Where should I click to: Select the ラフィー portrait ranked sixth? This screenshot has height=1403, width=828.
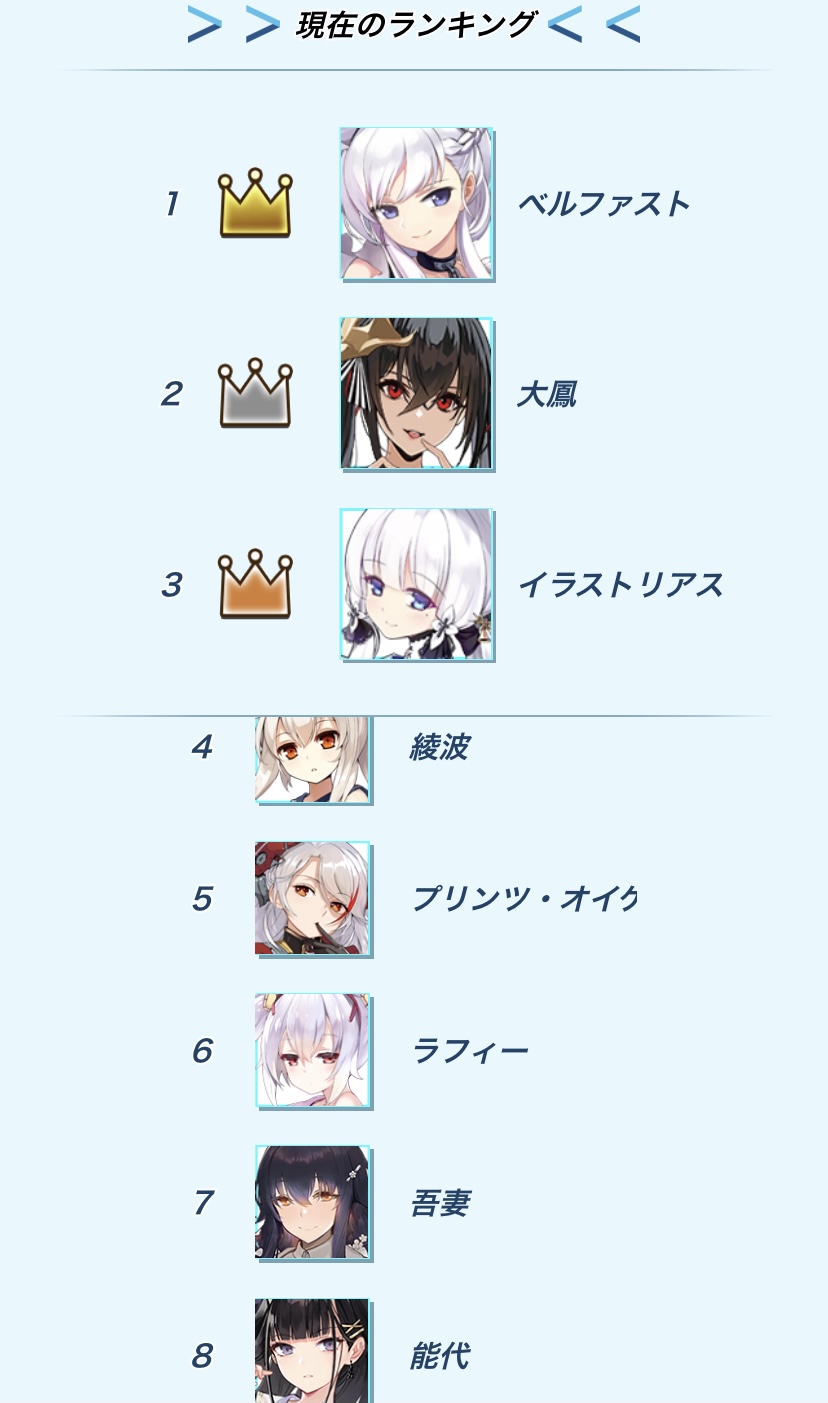tap(314, 1051)
